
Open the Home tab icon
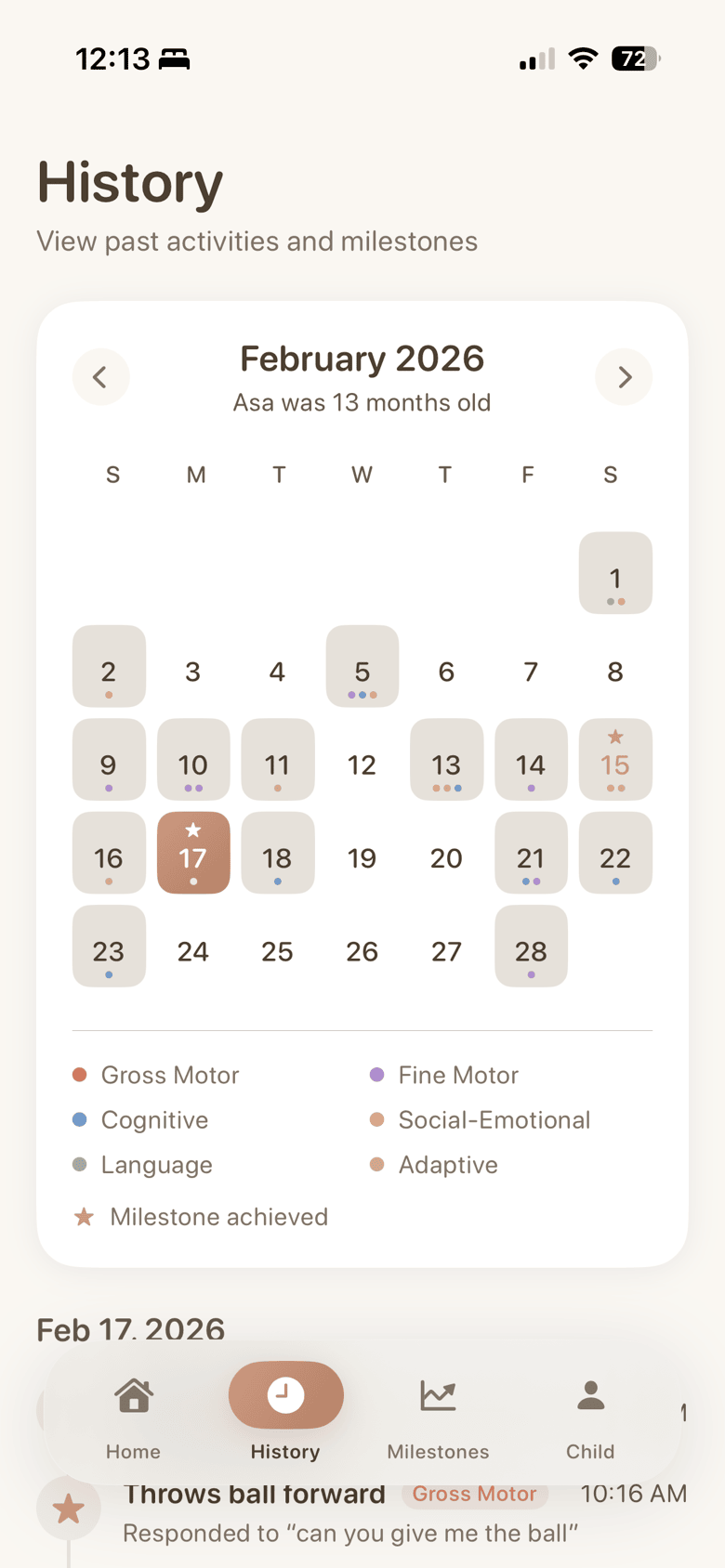133,1395
